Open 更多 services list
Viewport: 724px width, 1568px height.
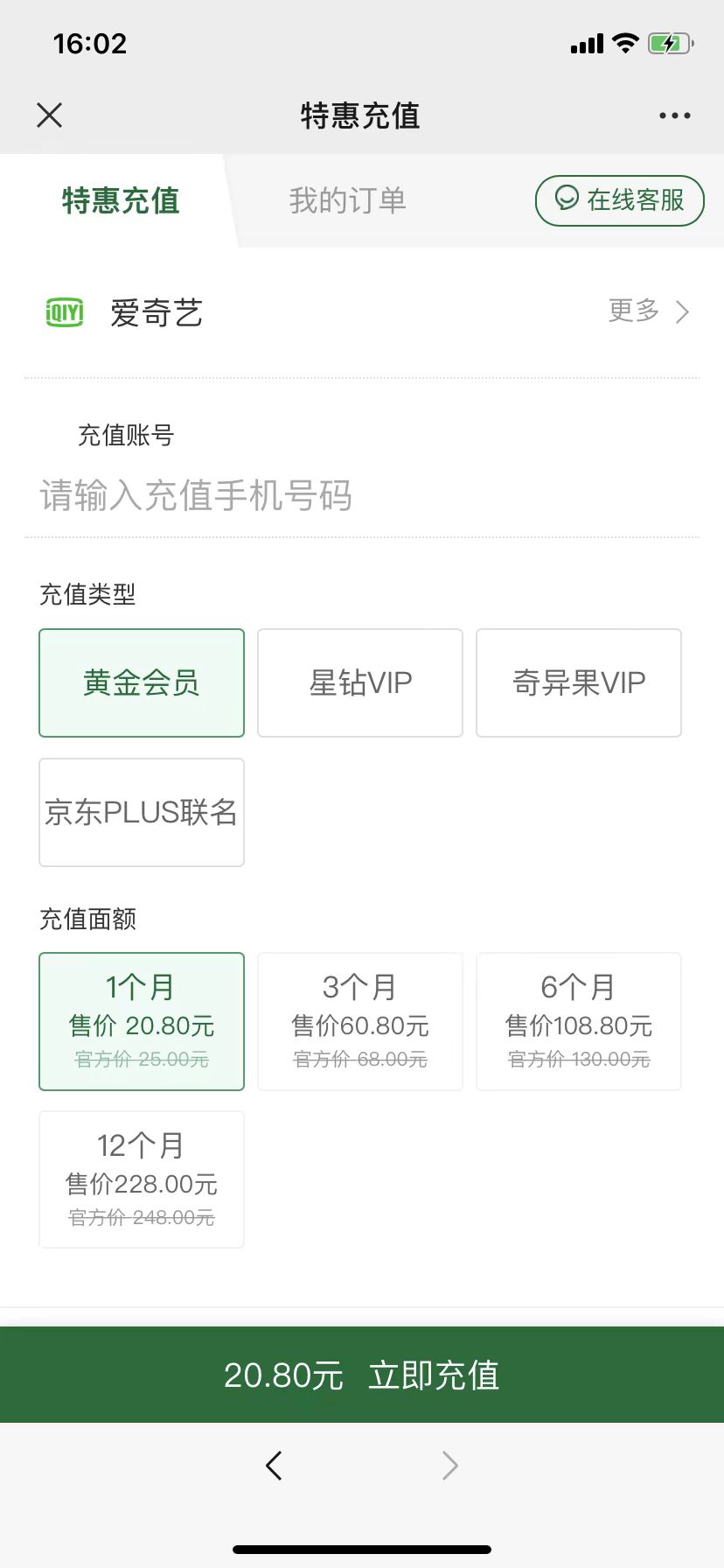[648, 311]
